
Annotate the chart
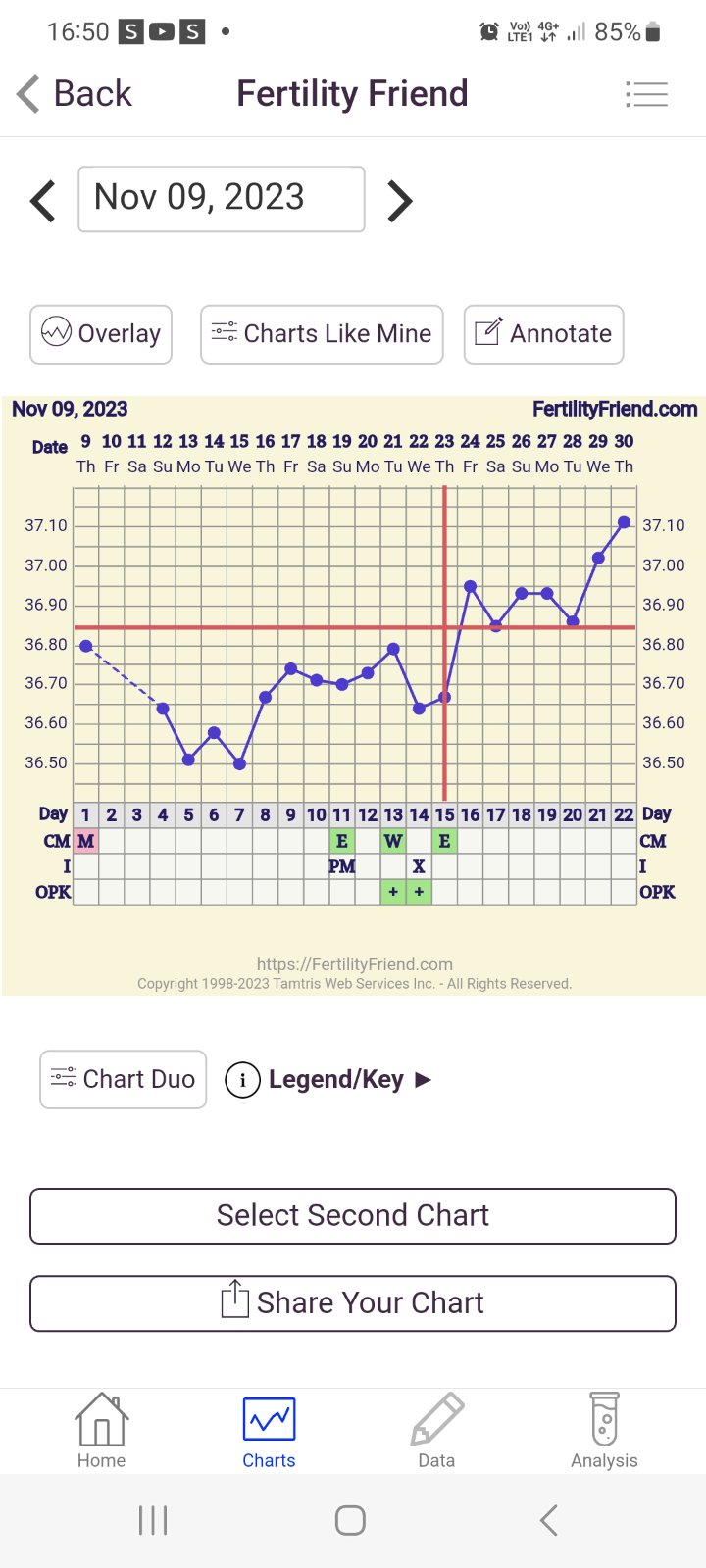(543, 334)
